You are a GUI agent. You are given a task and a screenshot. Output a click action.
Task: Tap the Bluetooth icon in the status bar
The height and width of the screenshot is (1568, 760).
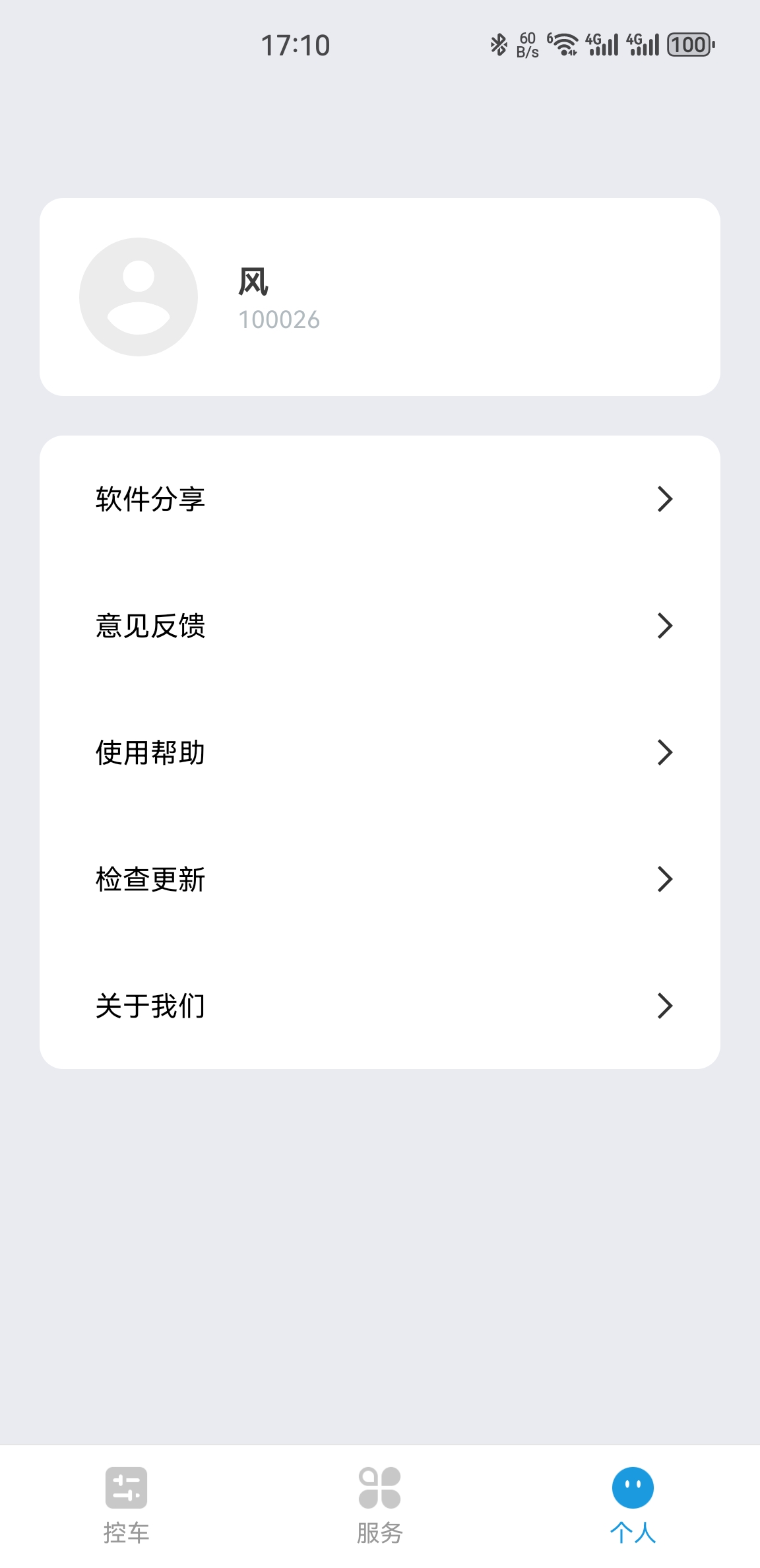click(499, 45)
